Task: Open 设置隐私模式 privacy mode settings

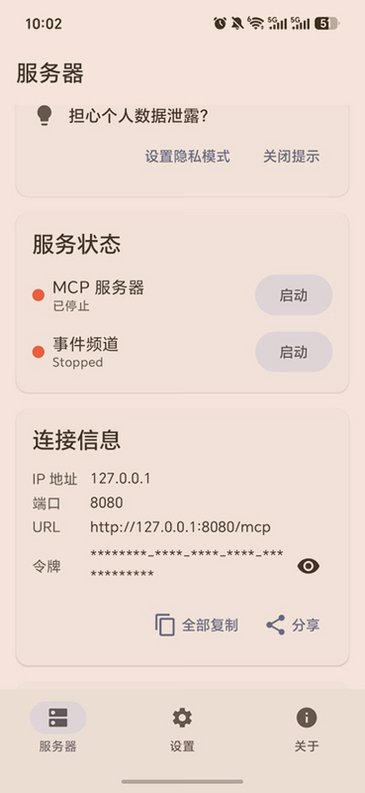Action: pos(188,156)
